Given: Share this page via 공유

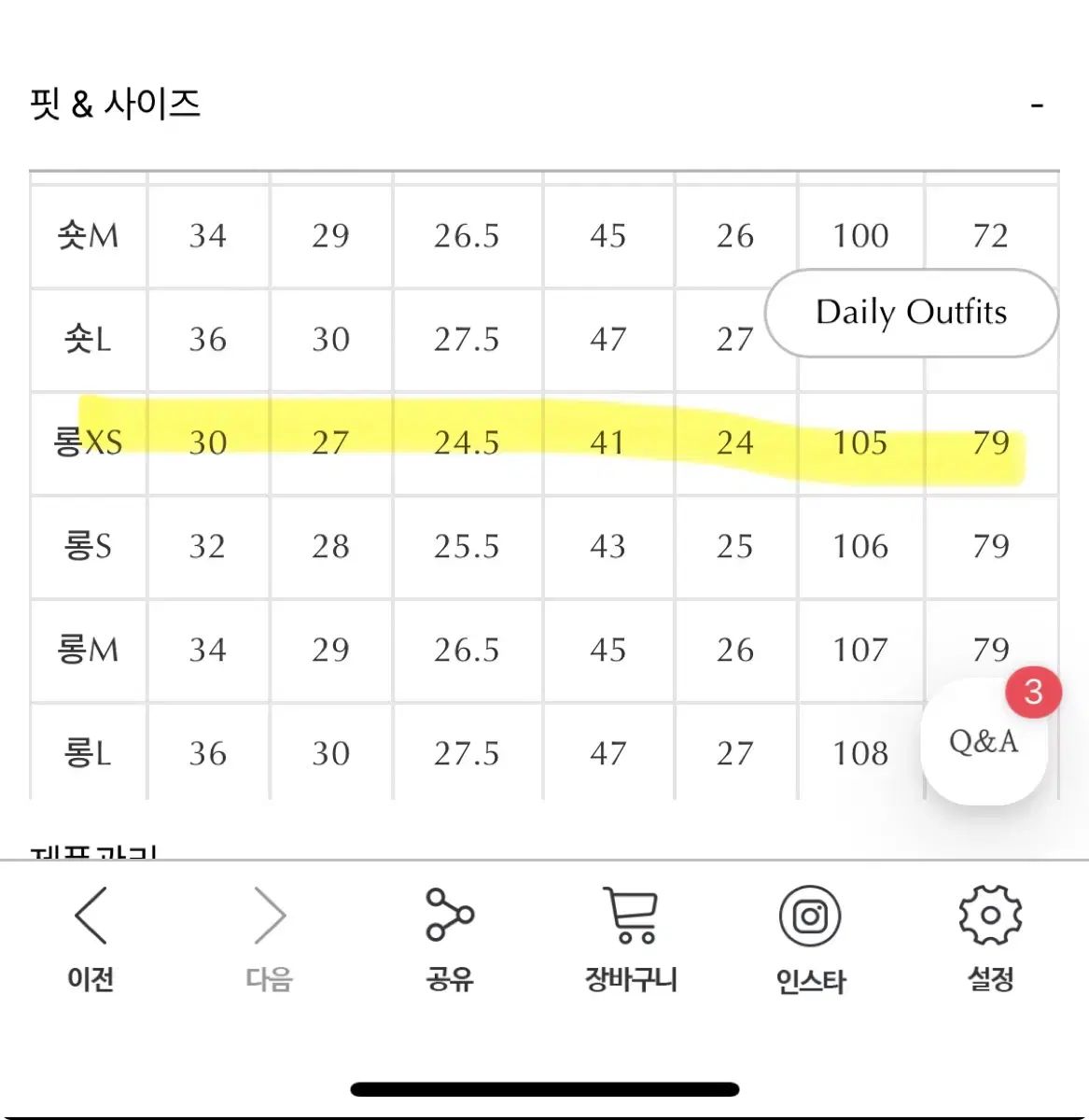Looking at the screenshot, I should 450,938.
